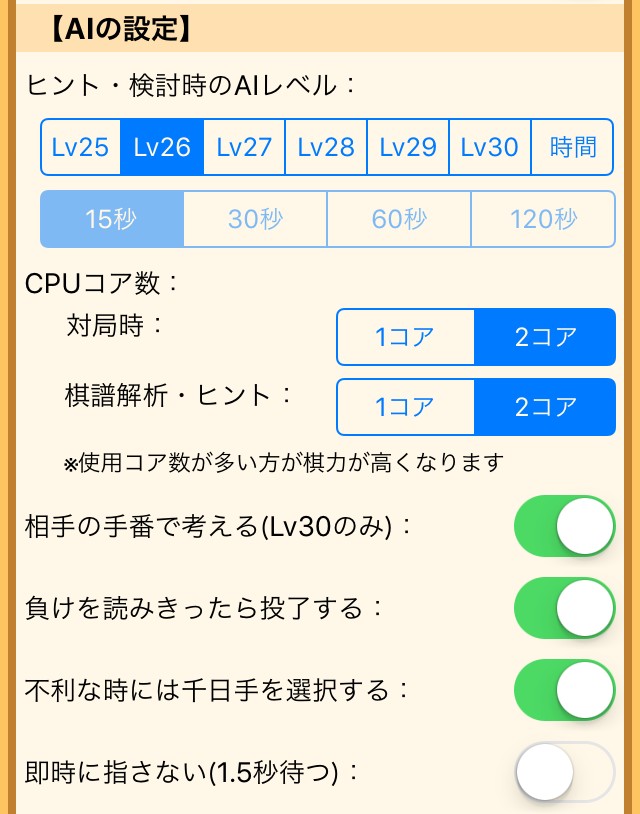Screen dimensions: 640x814
Task: Select the 時間 (time) AI level option
Action: tap(573, 147)
